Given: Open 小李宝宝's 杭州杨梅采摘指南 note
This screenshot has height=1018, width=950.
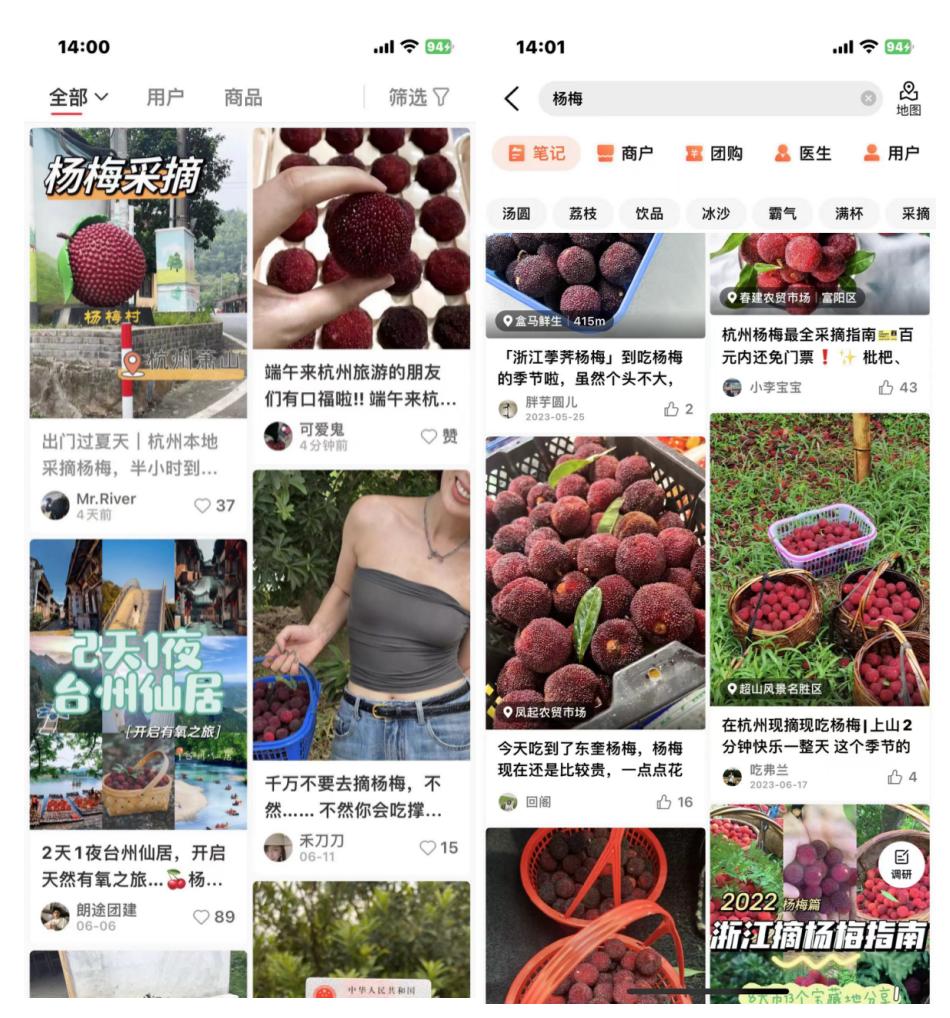Looking at the screenshot, I should click(x=819, y=344).
